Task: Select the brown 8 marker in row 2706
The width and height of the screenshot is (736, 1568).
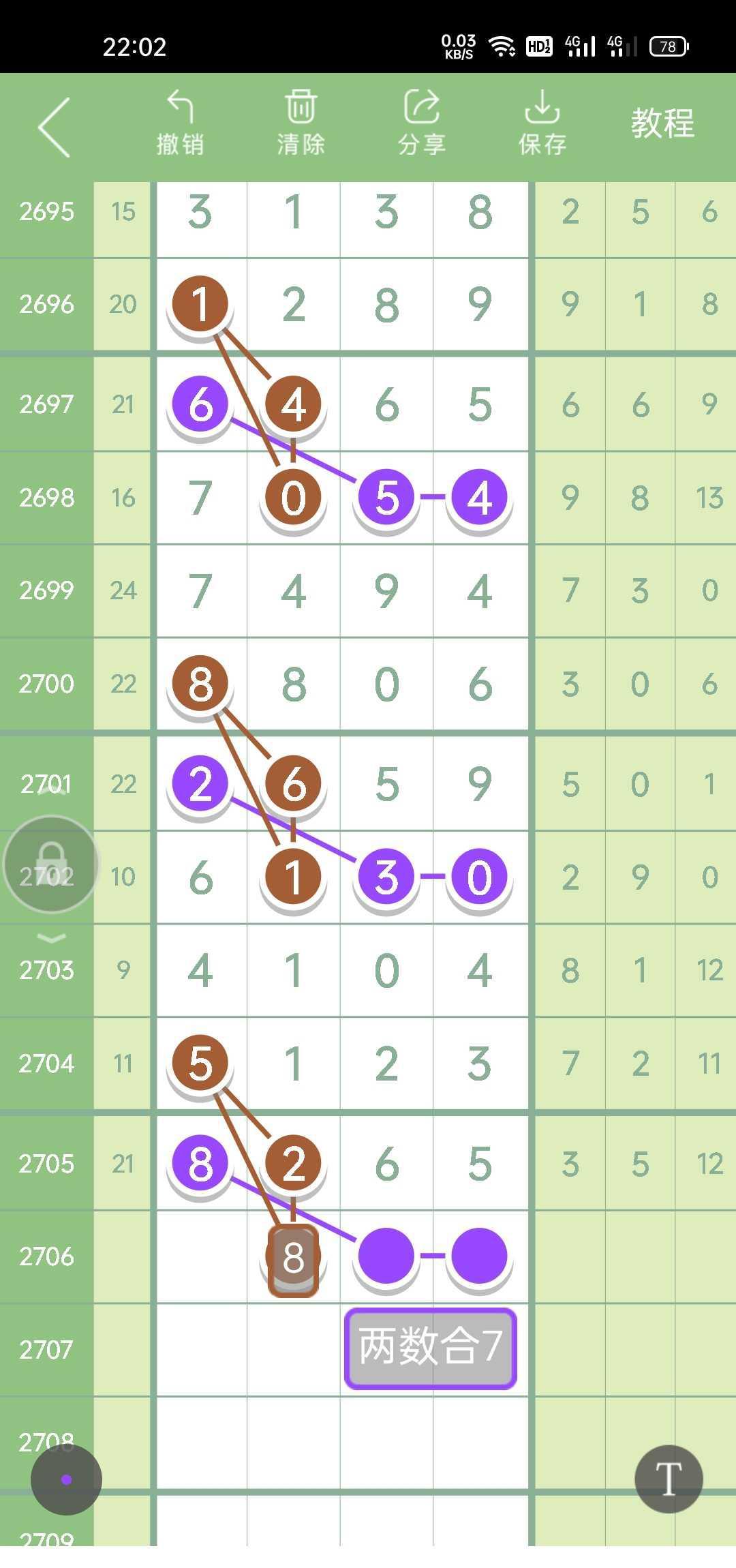Action: [x=293, y=1257]
